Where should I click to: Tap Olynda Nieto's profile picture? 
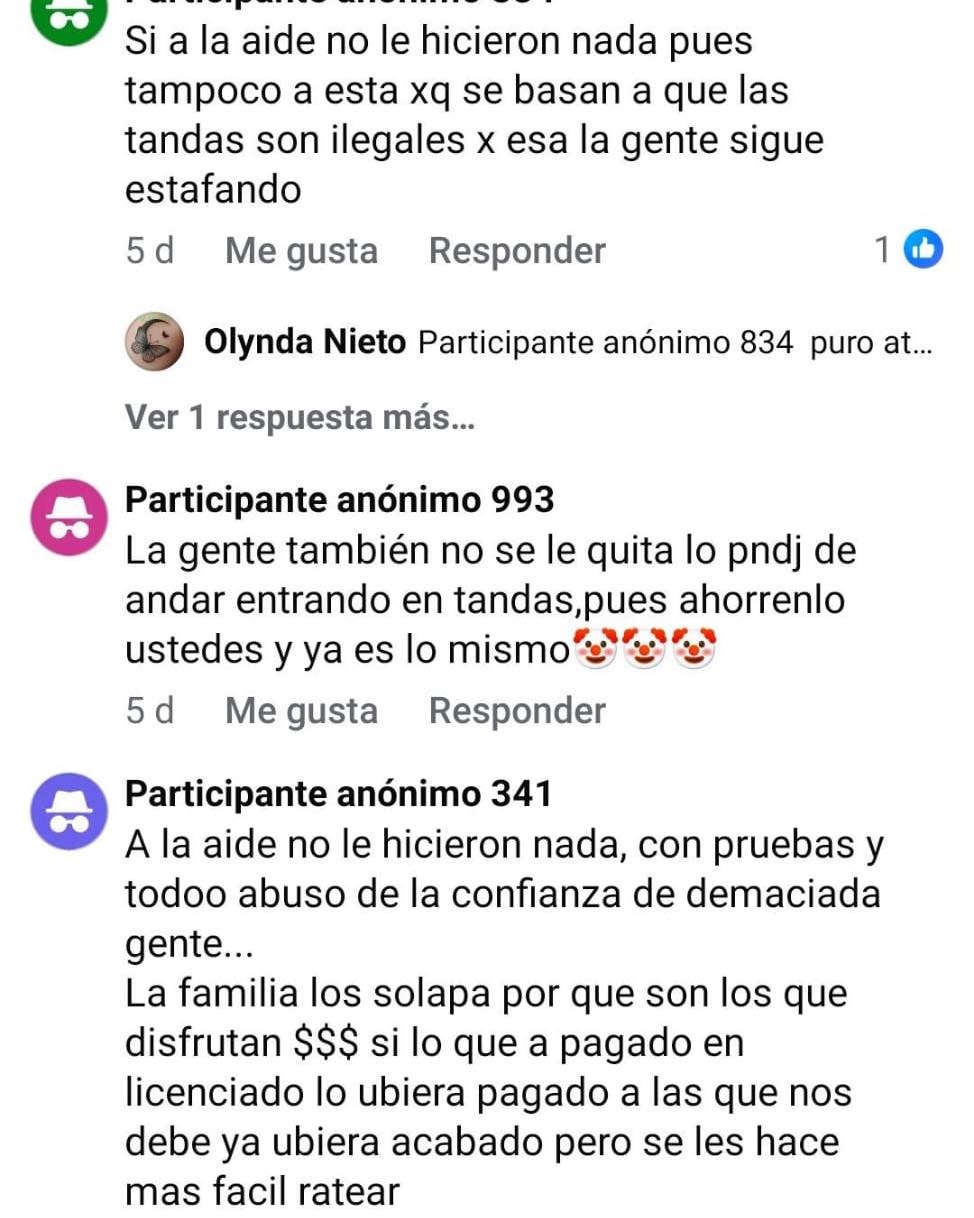point(154,342)
